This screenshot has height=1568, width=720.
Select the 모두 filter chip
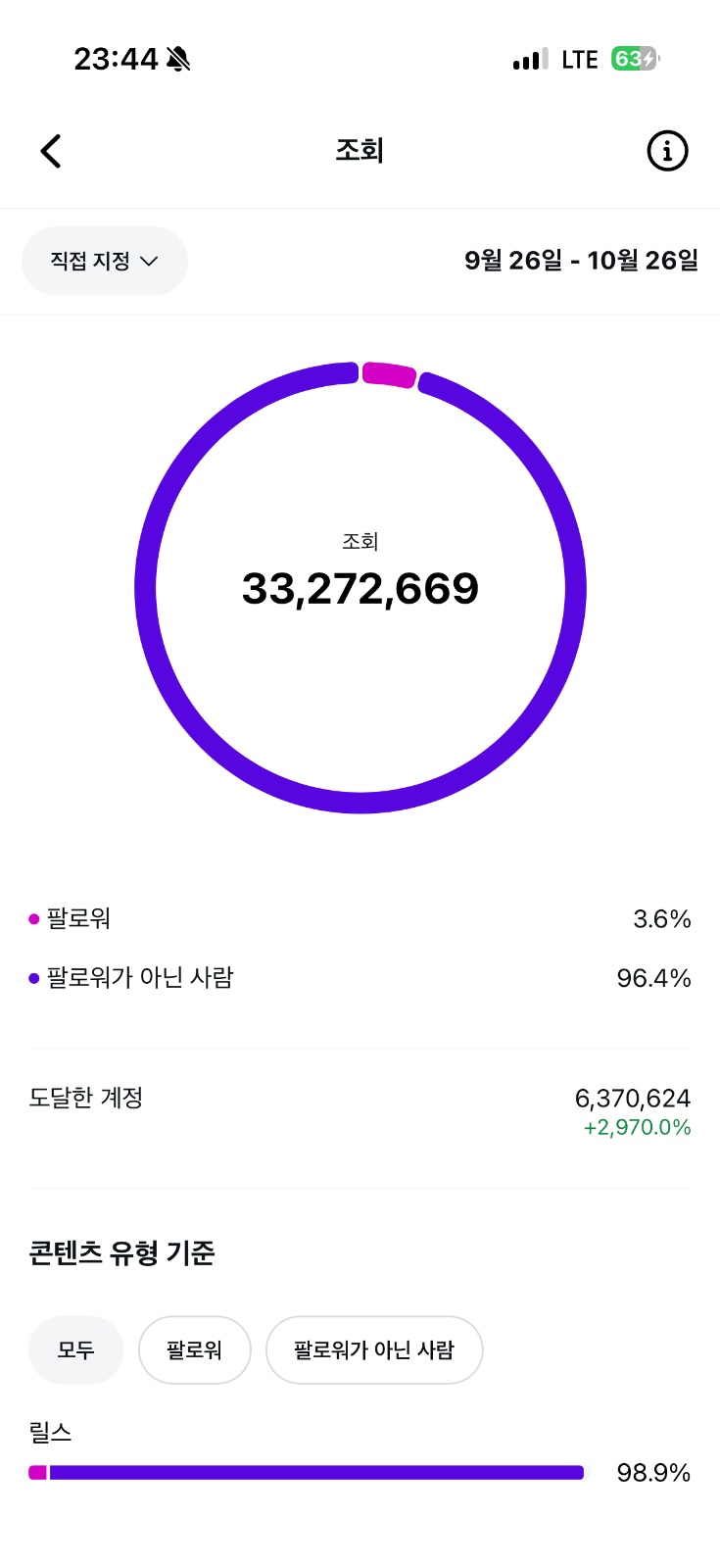click(75, 1349)
